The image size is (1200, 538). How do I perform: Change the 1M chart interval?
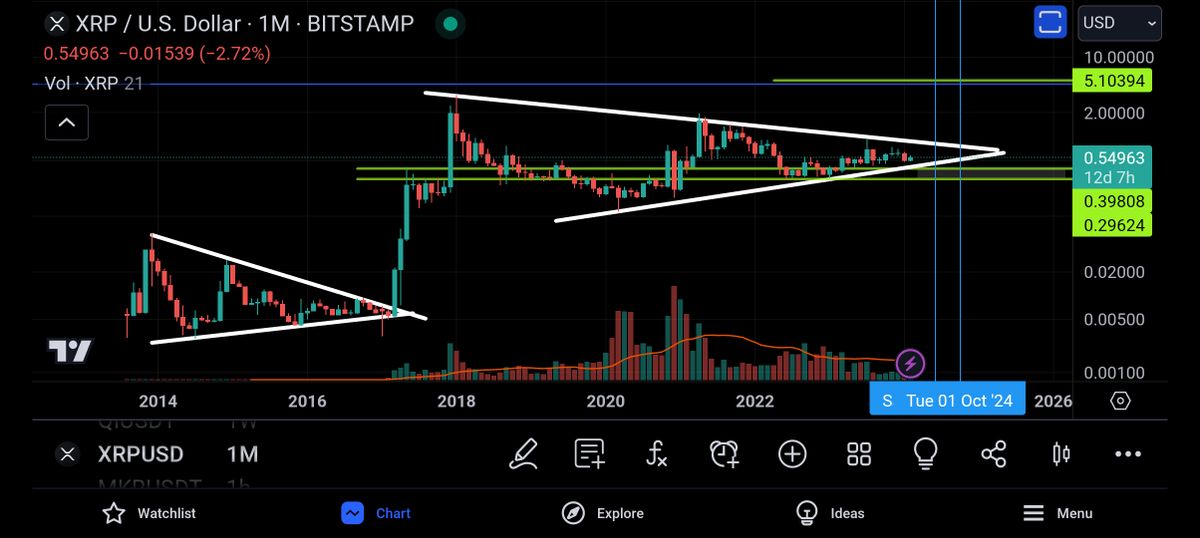click(242, 454)
